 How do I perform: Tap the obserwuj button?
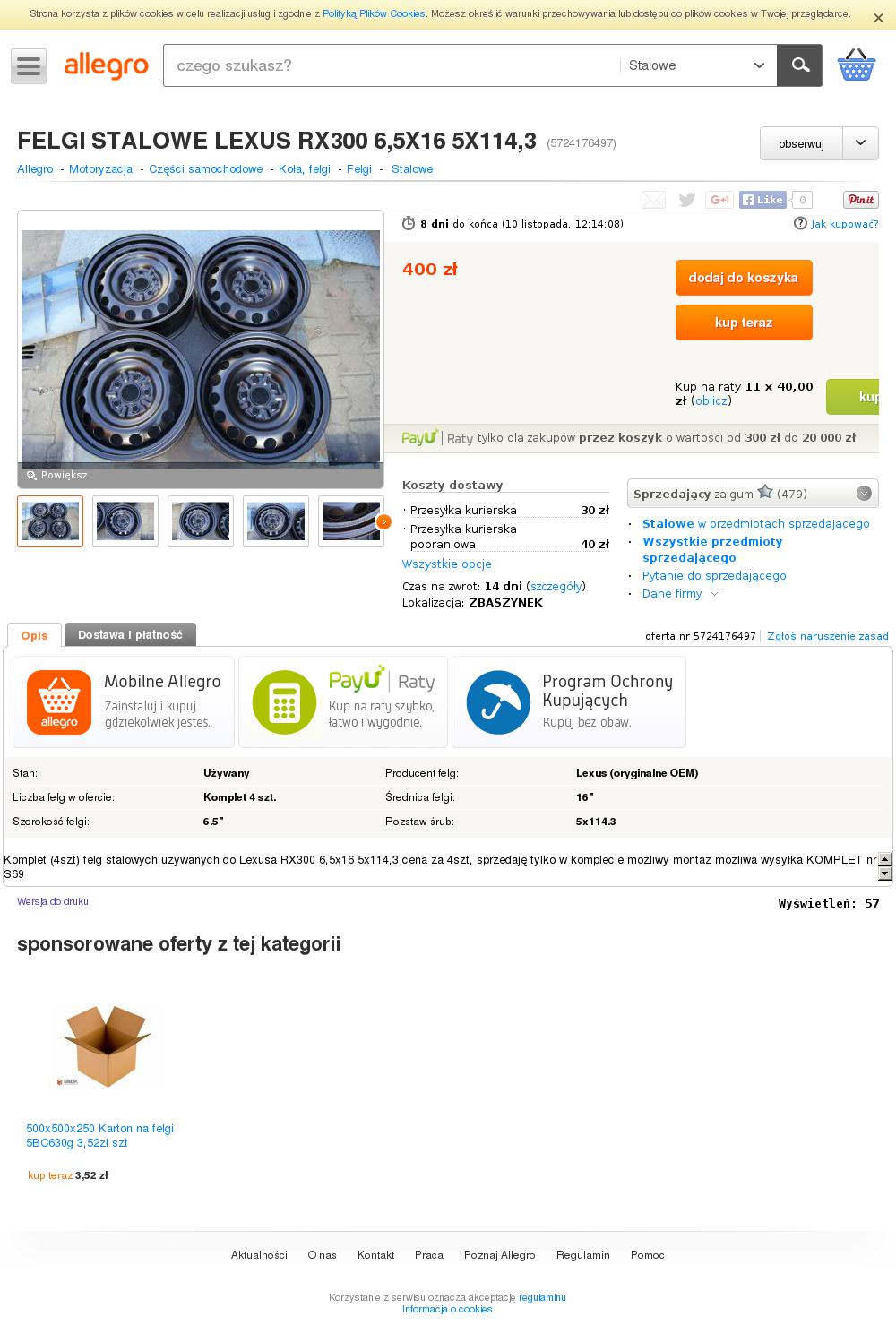[x=801, y=143]
